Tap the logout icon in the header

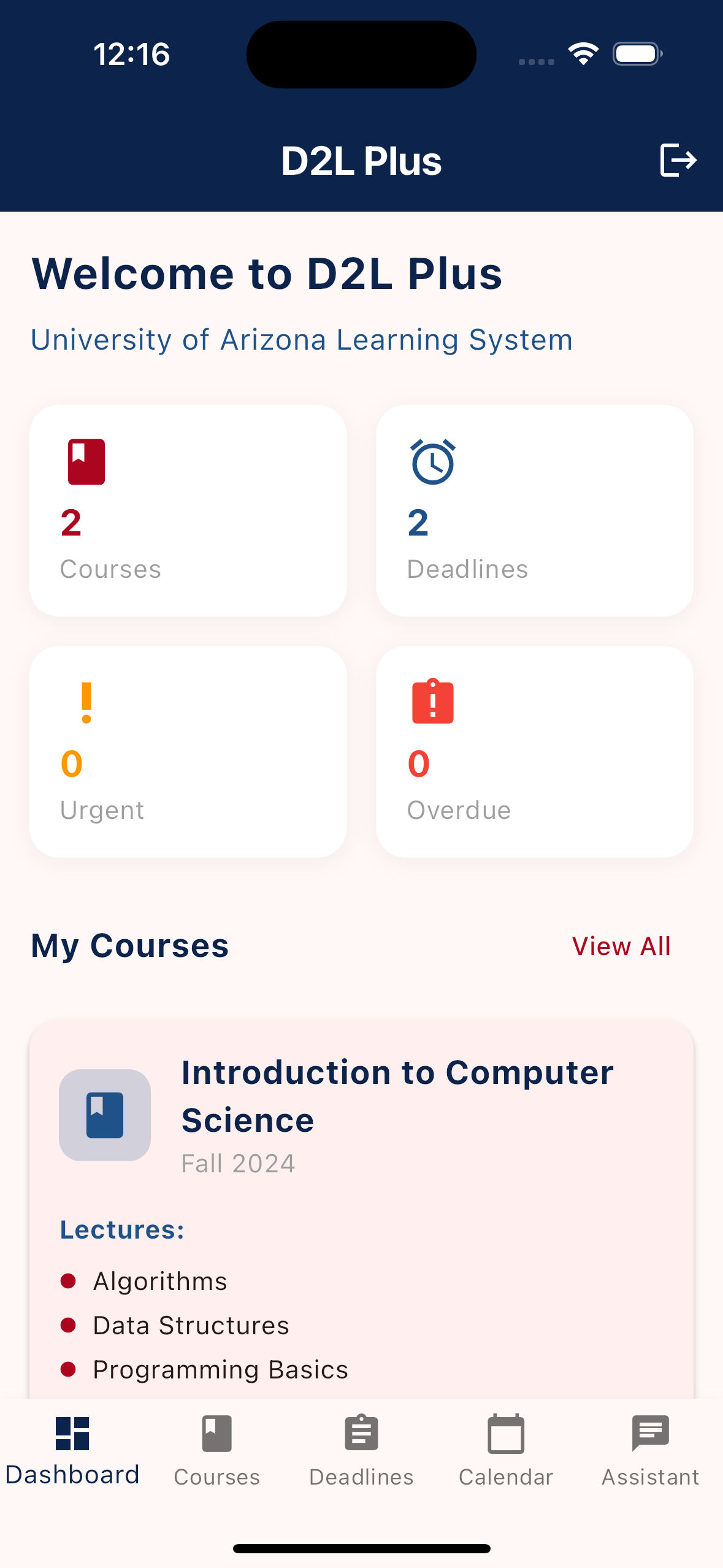point(678,161)
